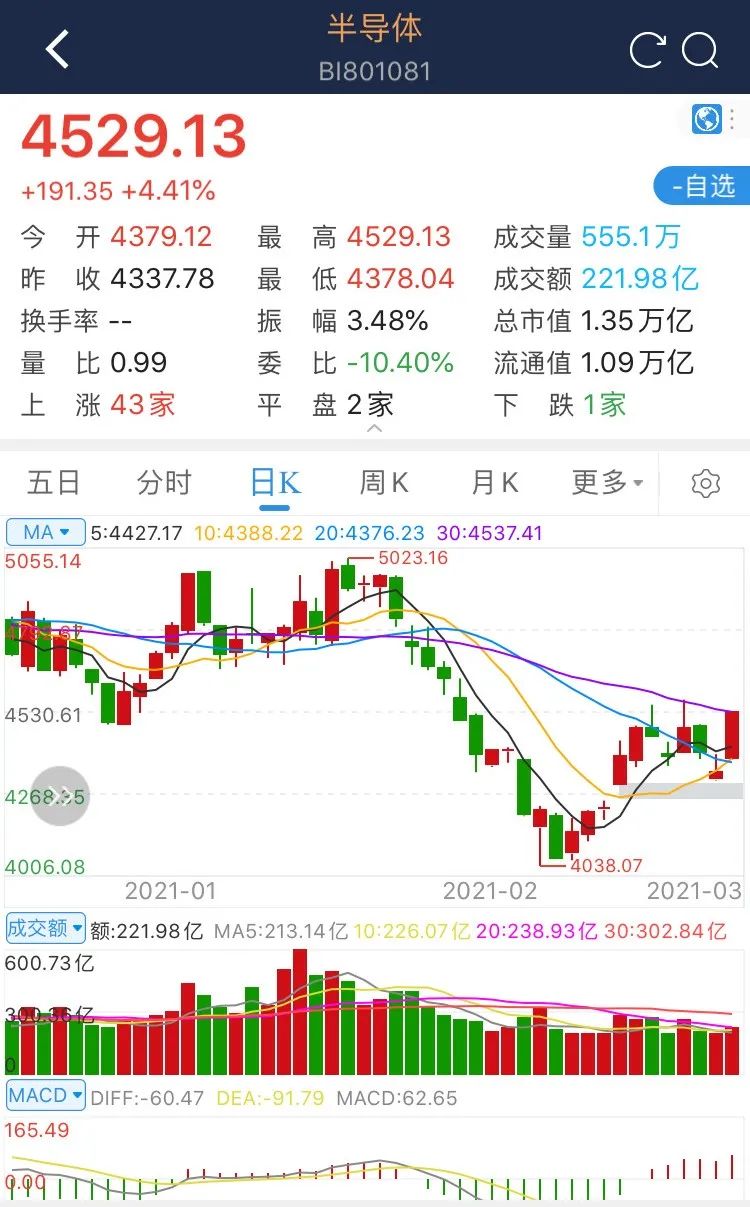Refresh the semiconductor index data

point(647,50)
